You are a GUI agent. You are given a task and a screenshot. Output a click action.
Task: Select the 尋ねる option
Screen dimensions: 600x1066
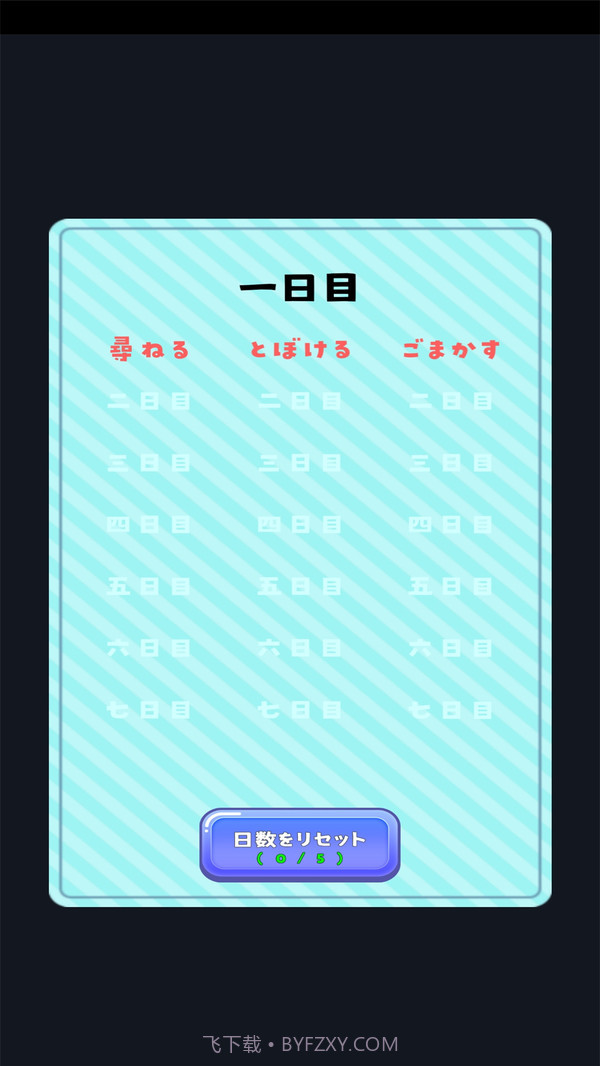click(x=149, y=349)
